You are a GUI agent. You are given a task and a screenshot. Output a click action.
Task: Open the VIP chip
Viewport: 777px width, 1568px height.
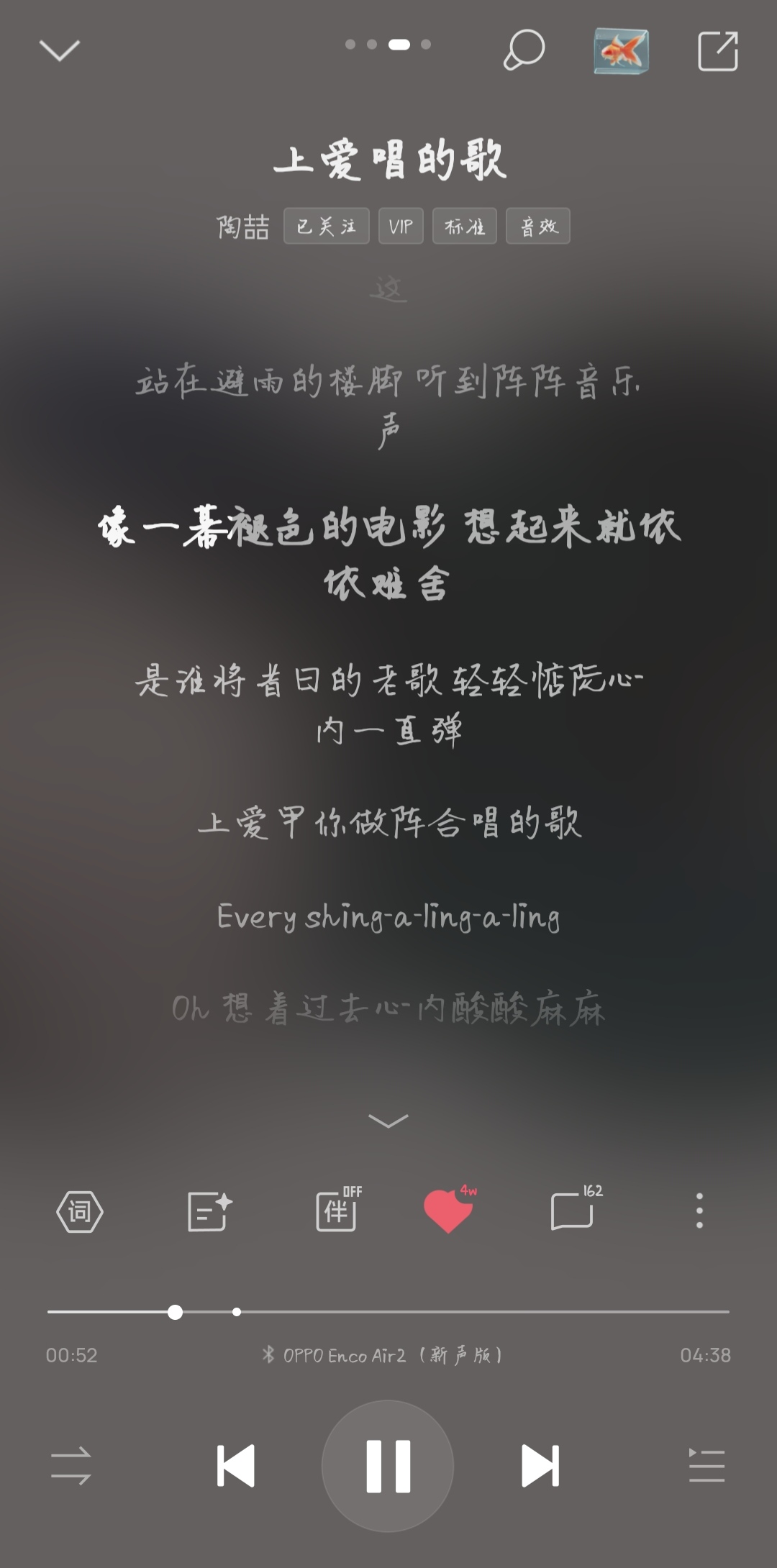pyautogui.click(x=401, y=226)
